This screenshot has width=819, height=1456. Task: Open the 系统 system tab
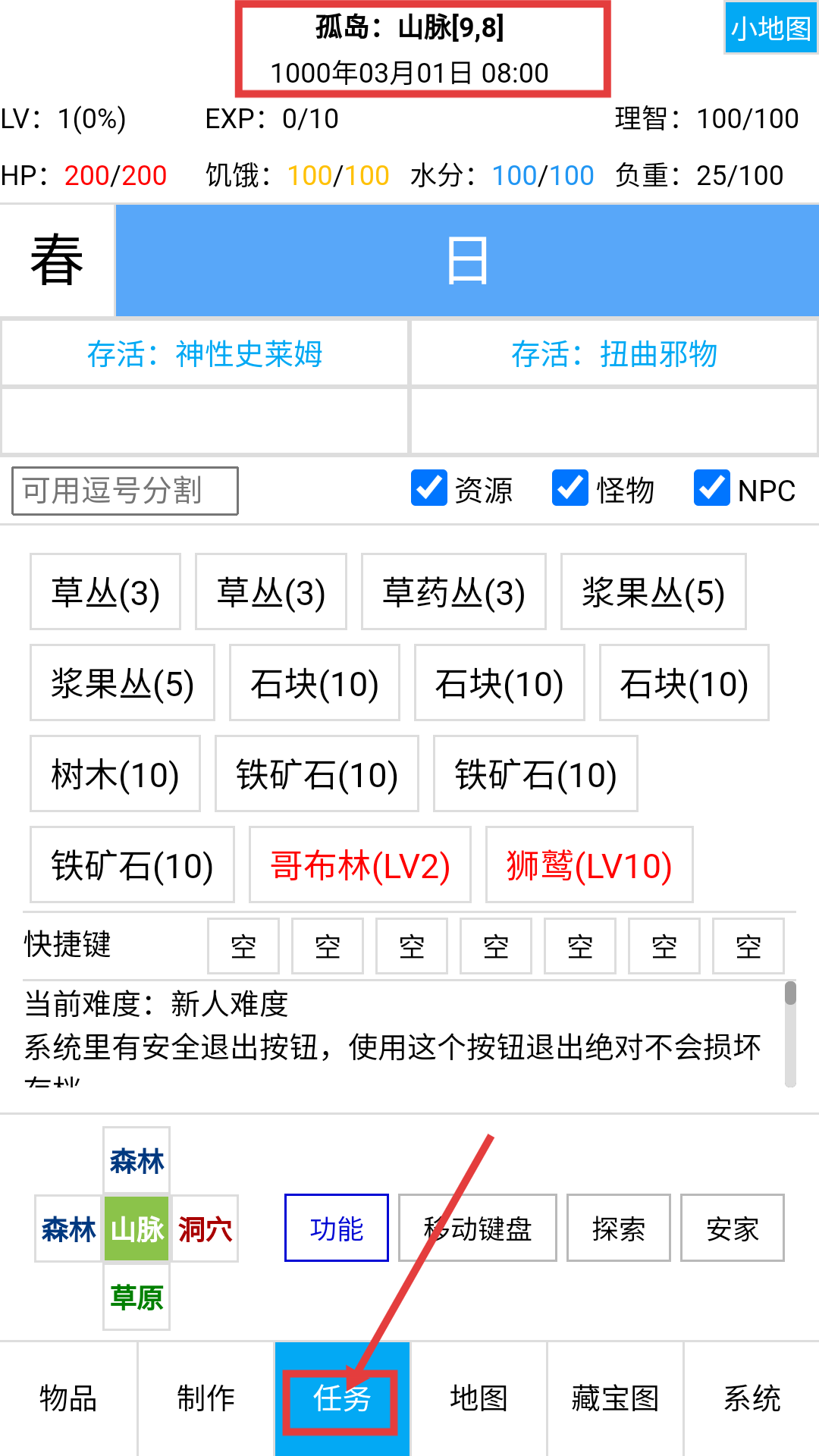pos(752,1398)
